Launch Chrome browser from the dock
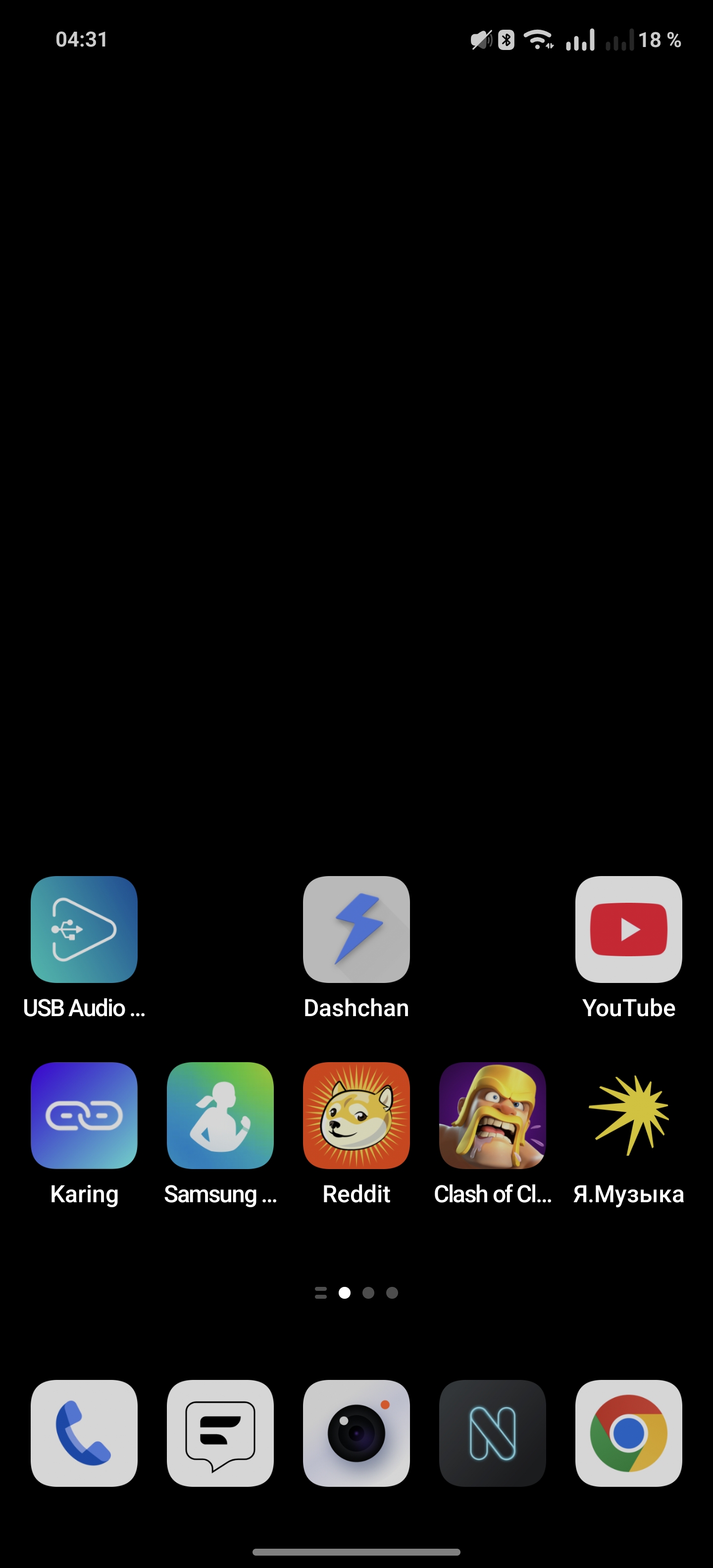The image size is (713, 1568). point(628,1433)
